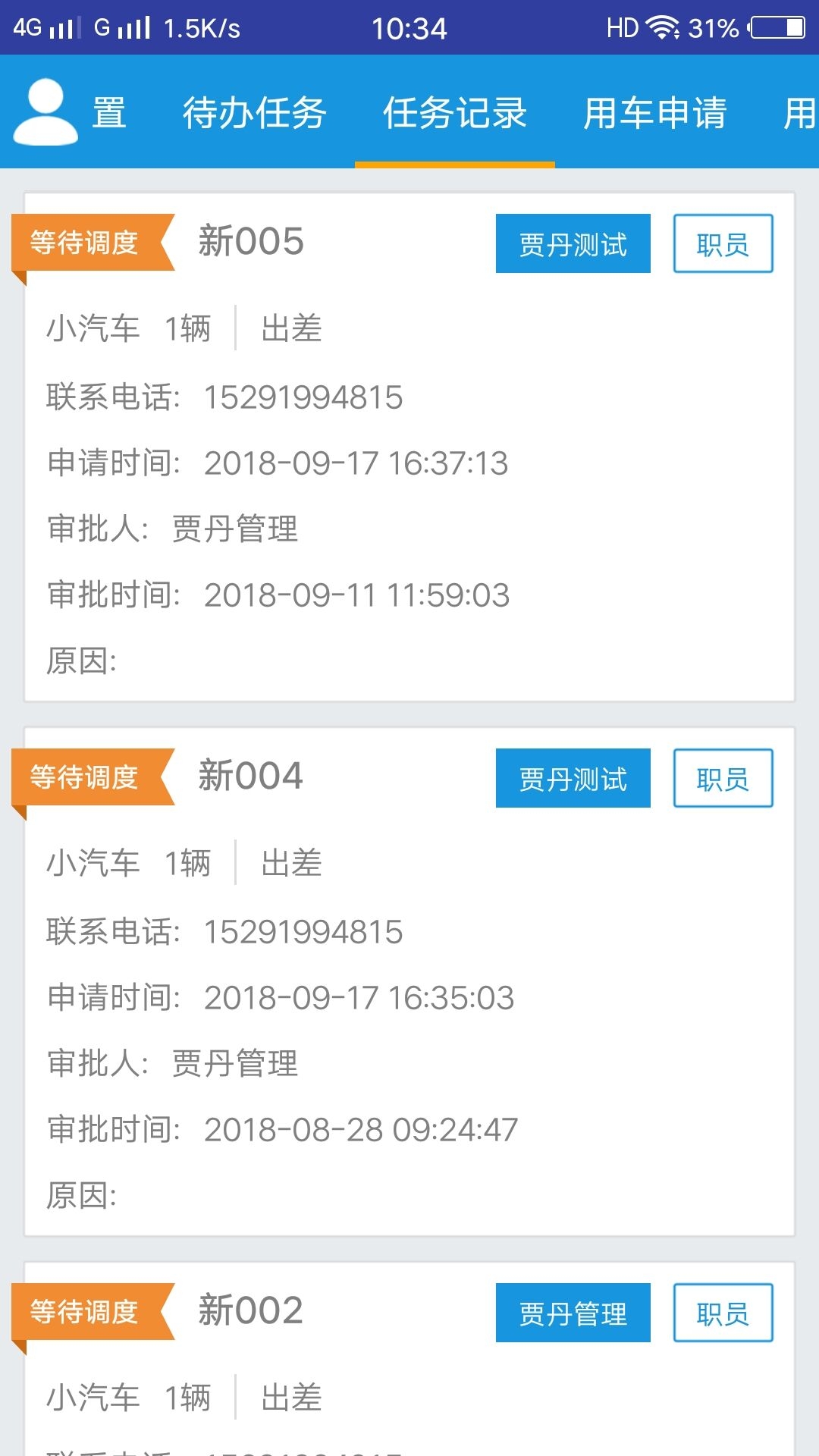The height and width of the screenshot is (1456, 819).
Task: Tap the HD indicator in status bar
Action: pos(622,25)
